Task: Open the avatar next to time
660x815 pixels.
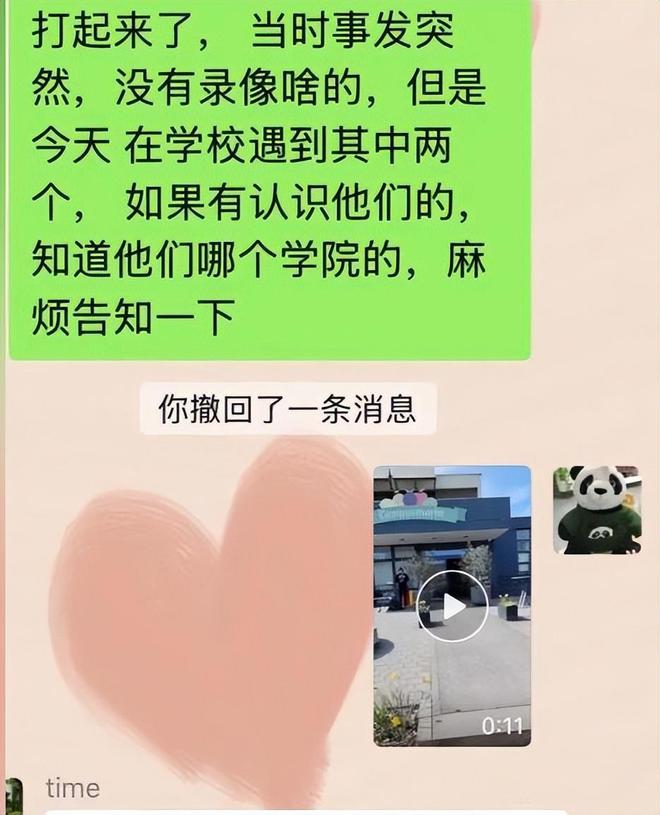Action: coord(12,796)
